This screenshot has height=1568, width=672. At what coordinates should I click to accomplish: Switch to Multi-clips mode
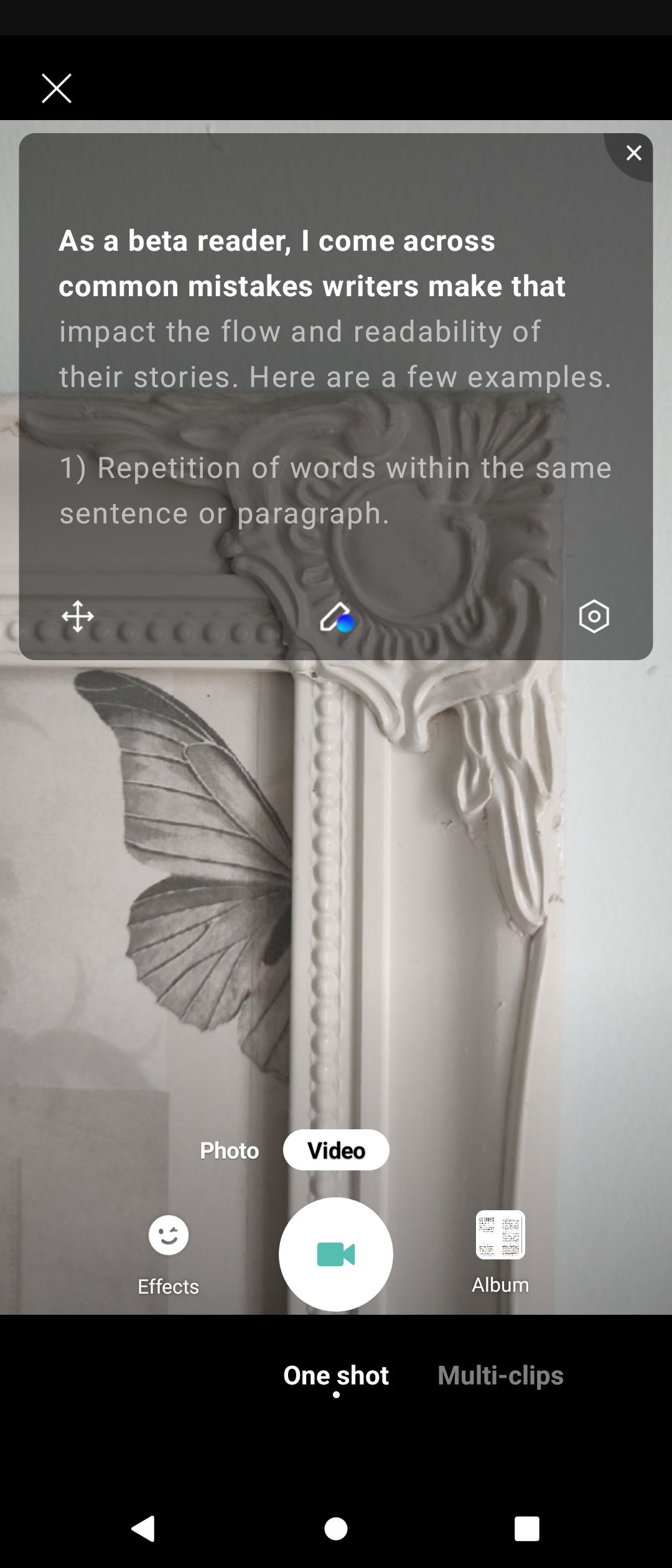(500, 1376)
